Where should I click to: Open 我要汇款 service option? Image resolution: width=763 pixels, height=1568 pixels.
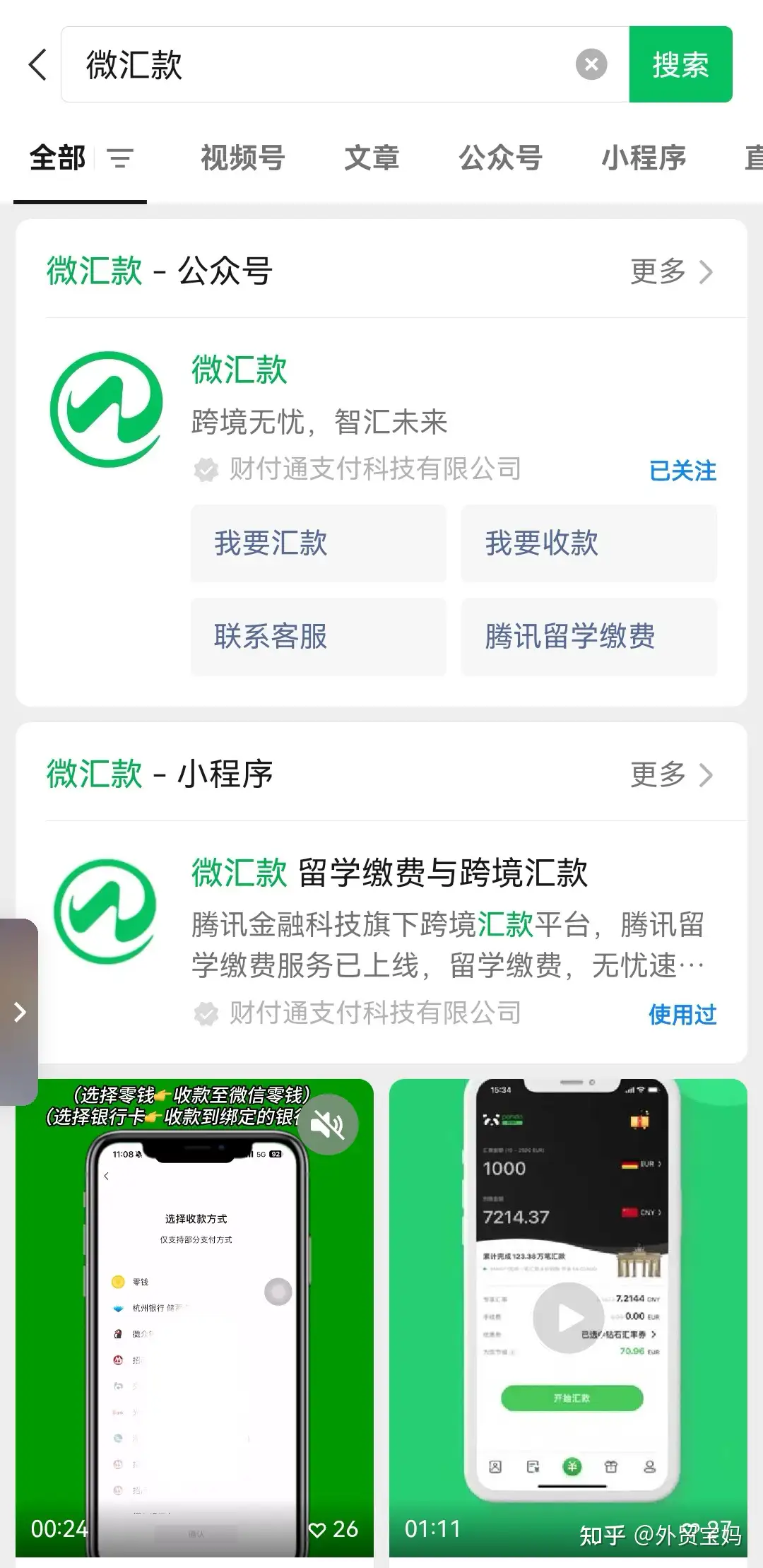point(318,544)
